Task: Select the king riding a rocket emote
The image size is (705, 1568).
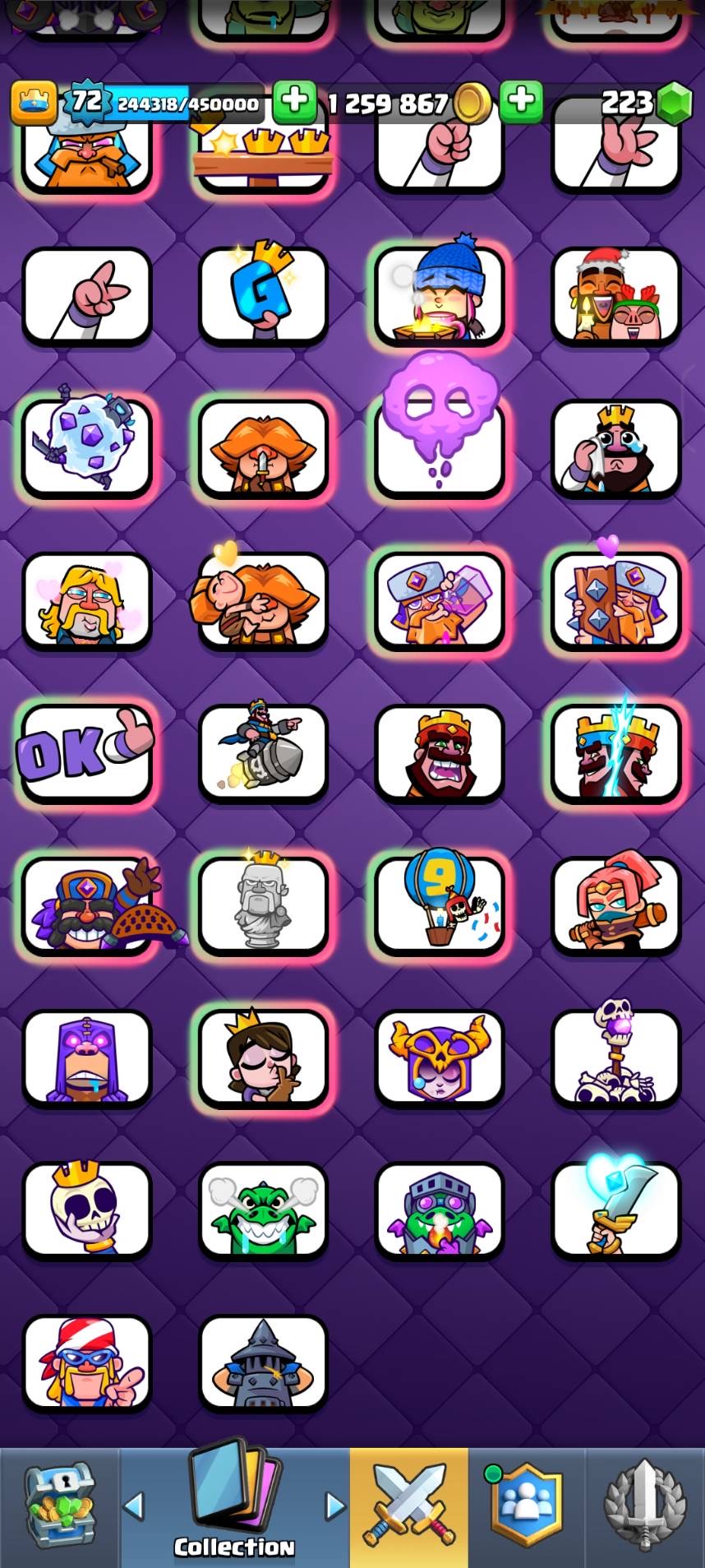Action: (x=263, y=752)
